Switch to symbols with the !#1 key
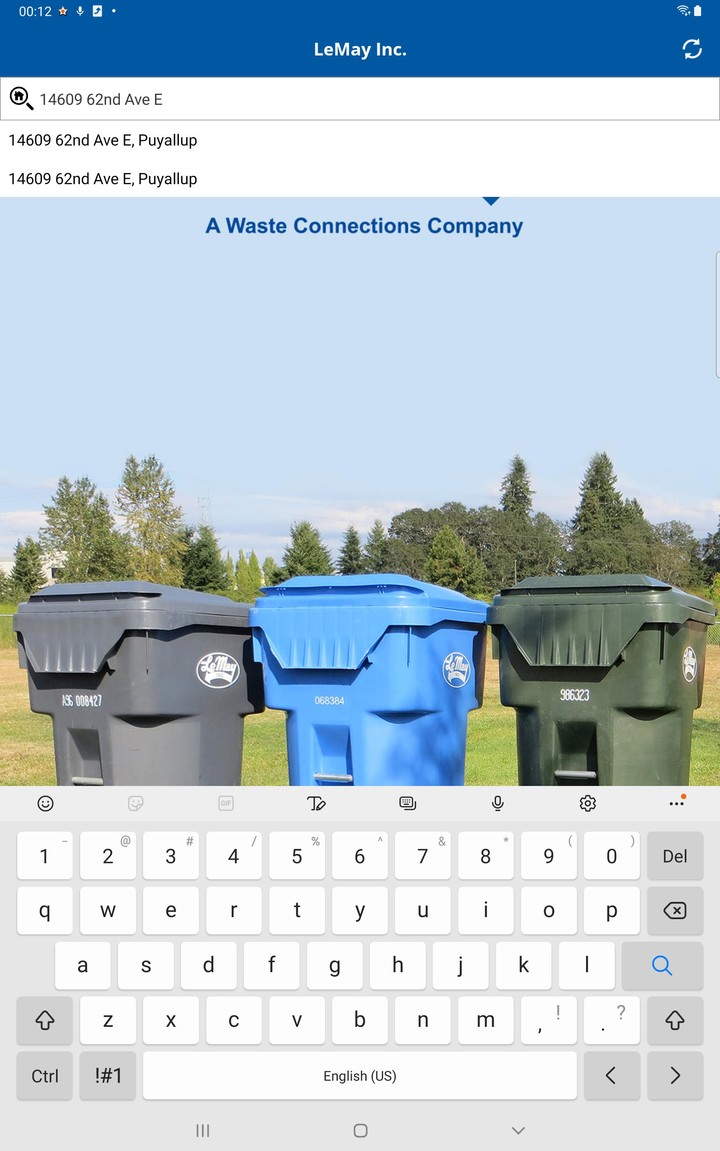 pyautogui.click(x=108, y=1076)
